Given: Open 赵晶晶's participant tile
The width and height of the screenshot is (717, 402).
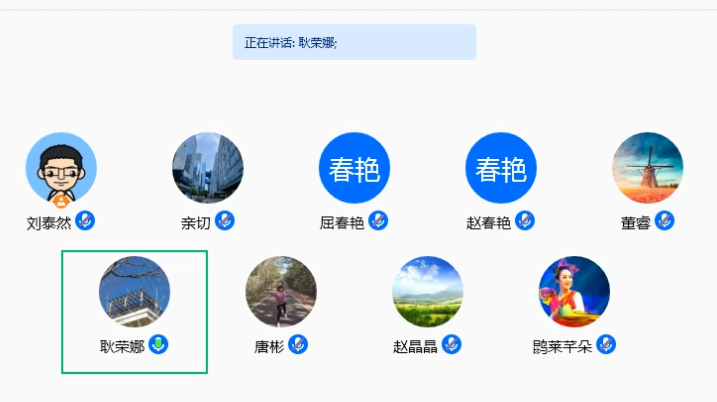Looking at the screenshot, I should click(x=427, y=292).
